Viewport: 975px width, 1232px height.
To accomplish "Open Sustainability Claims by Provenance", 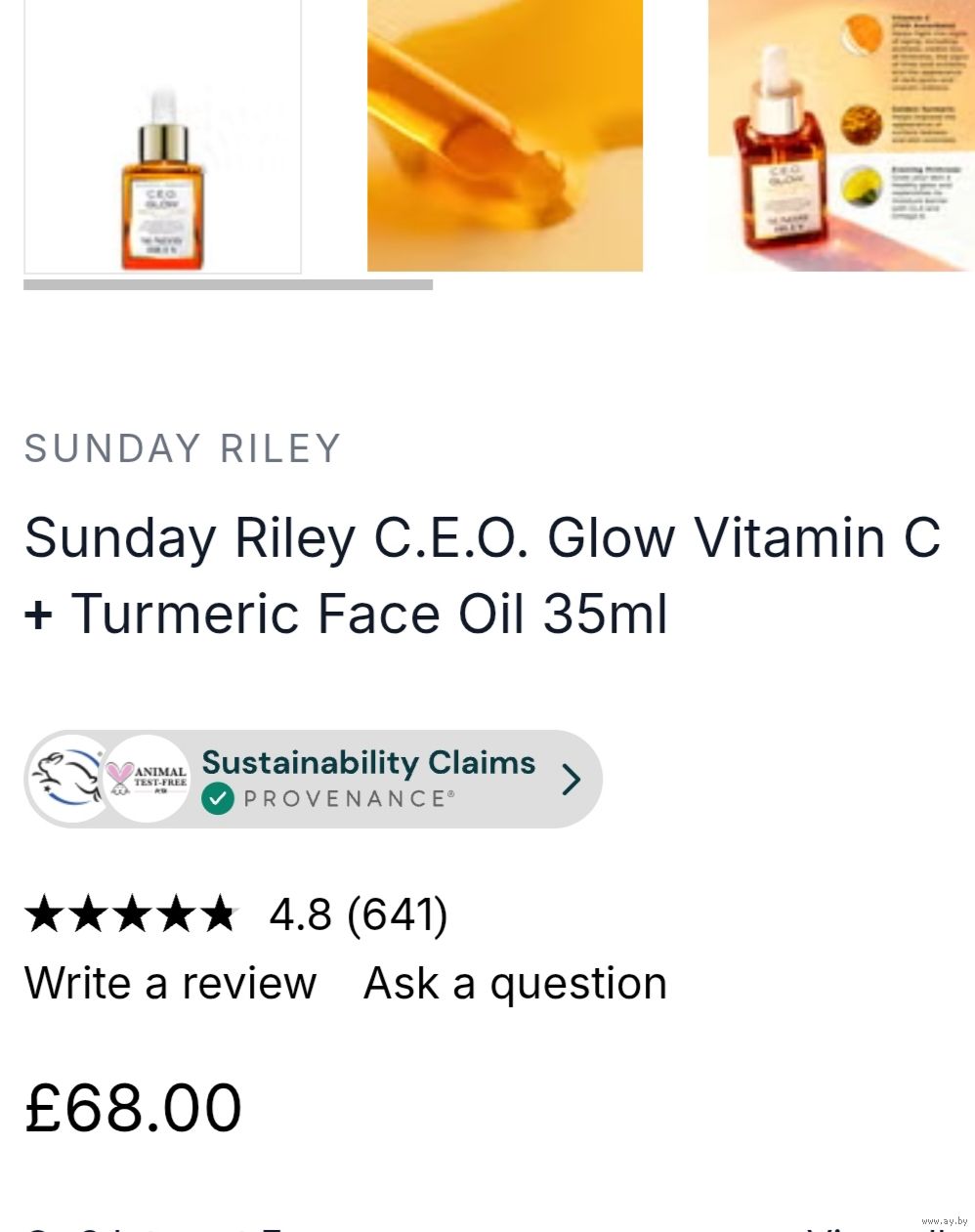I will pyautogui.click(x=313, y=780).
